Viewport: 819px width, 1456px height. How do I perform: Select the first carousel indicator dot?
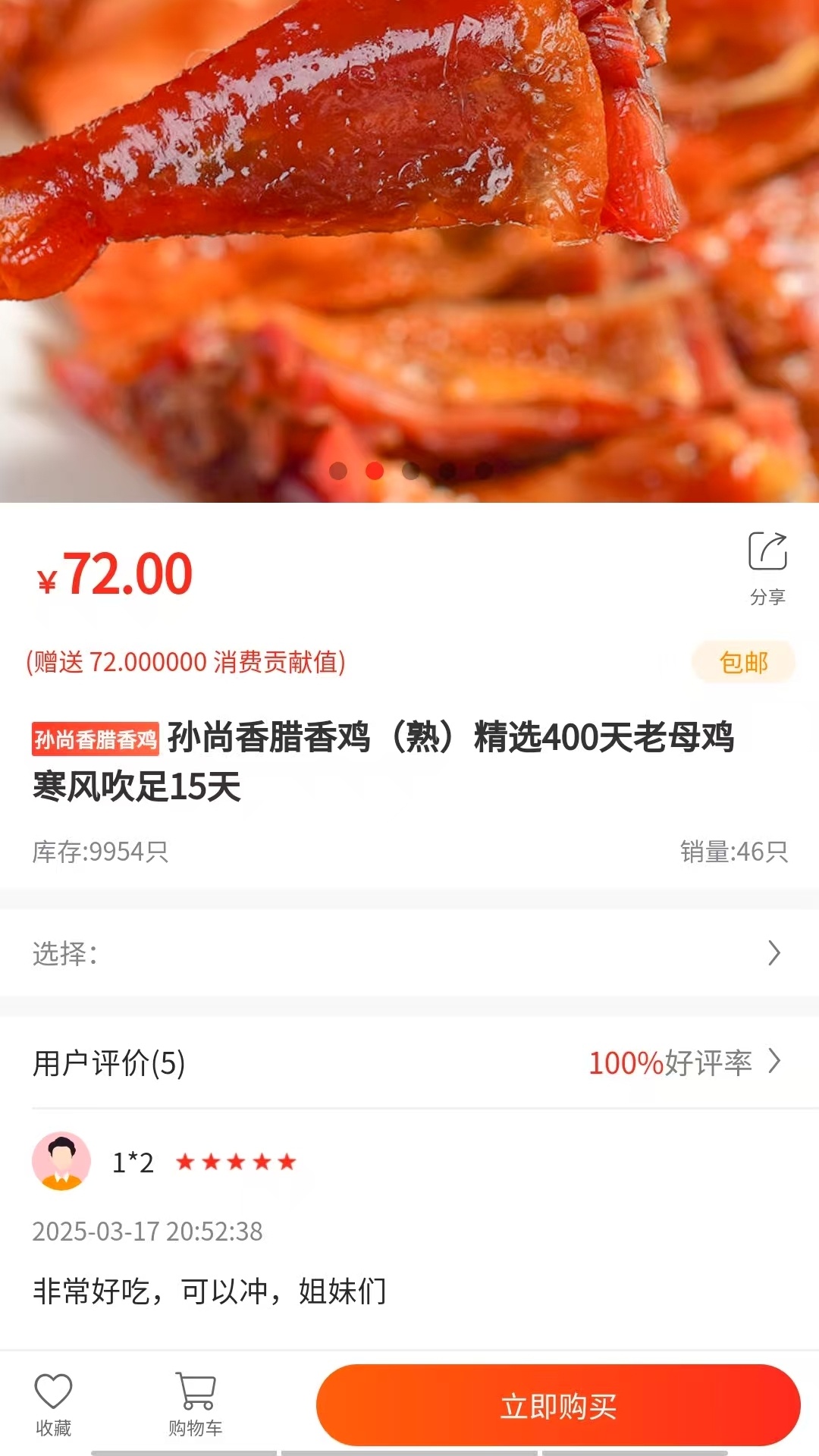(x=338, y=471)
